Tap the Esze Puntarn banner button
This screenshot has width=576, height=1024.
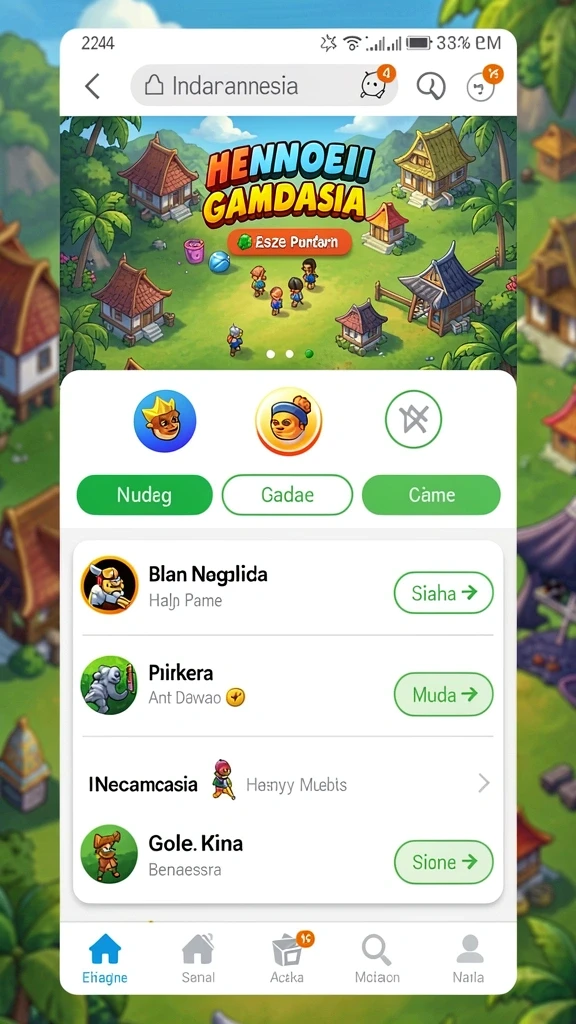tap(289, 242)
